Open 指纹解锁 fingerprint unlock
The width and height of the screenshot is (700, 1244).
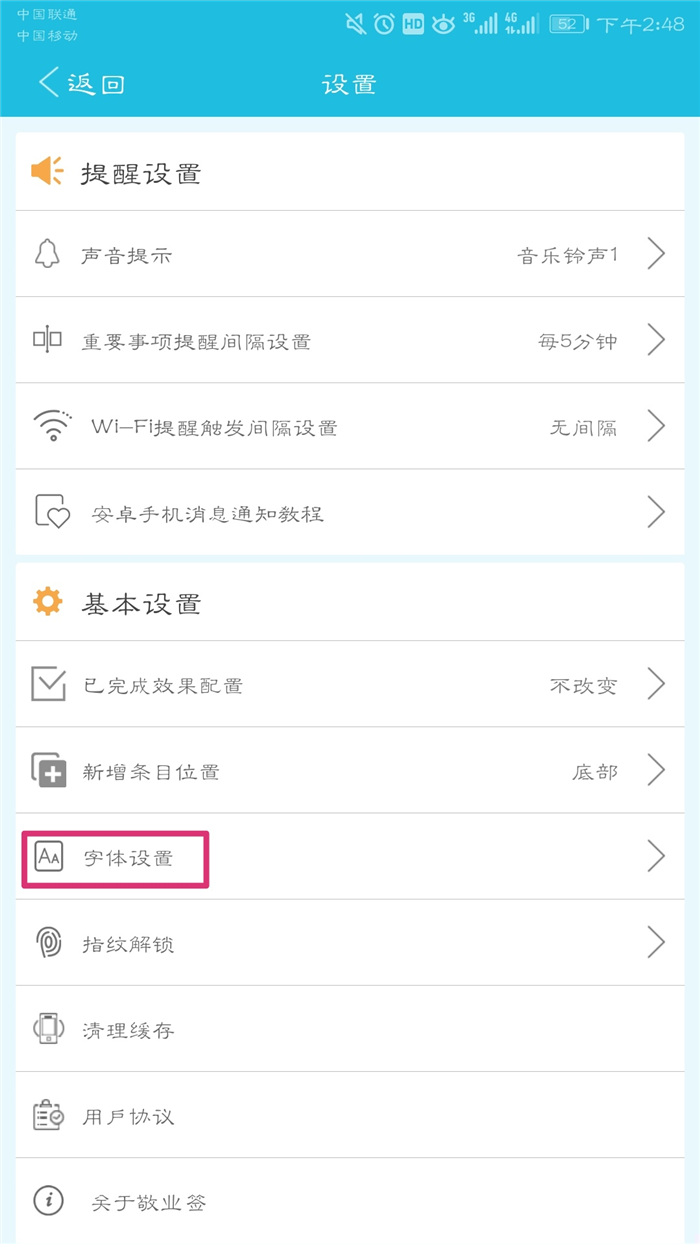349,942
